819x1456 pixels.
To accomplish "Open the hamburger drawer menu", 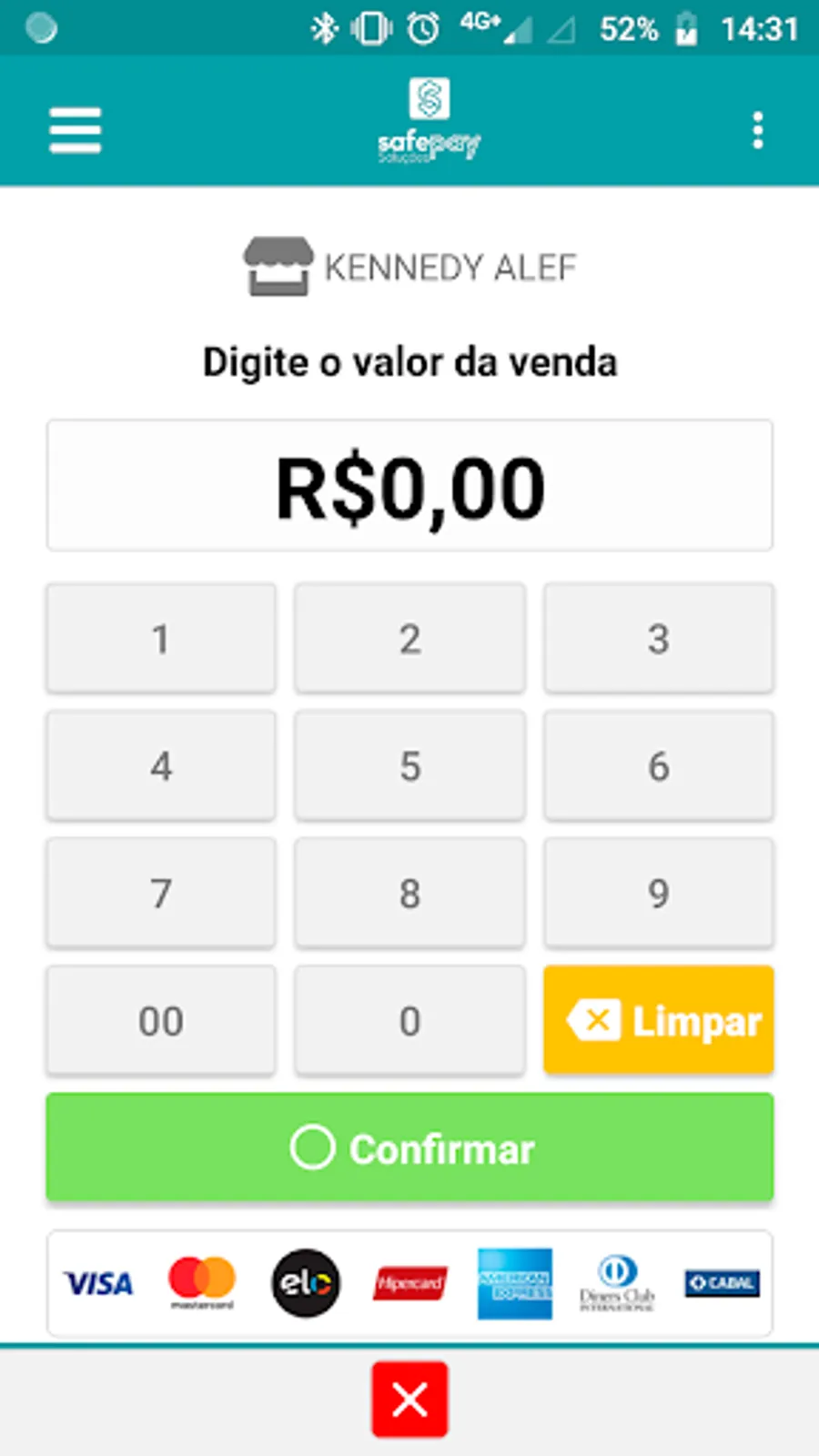I will tap(75, 130).
